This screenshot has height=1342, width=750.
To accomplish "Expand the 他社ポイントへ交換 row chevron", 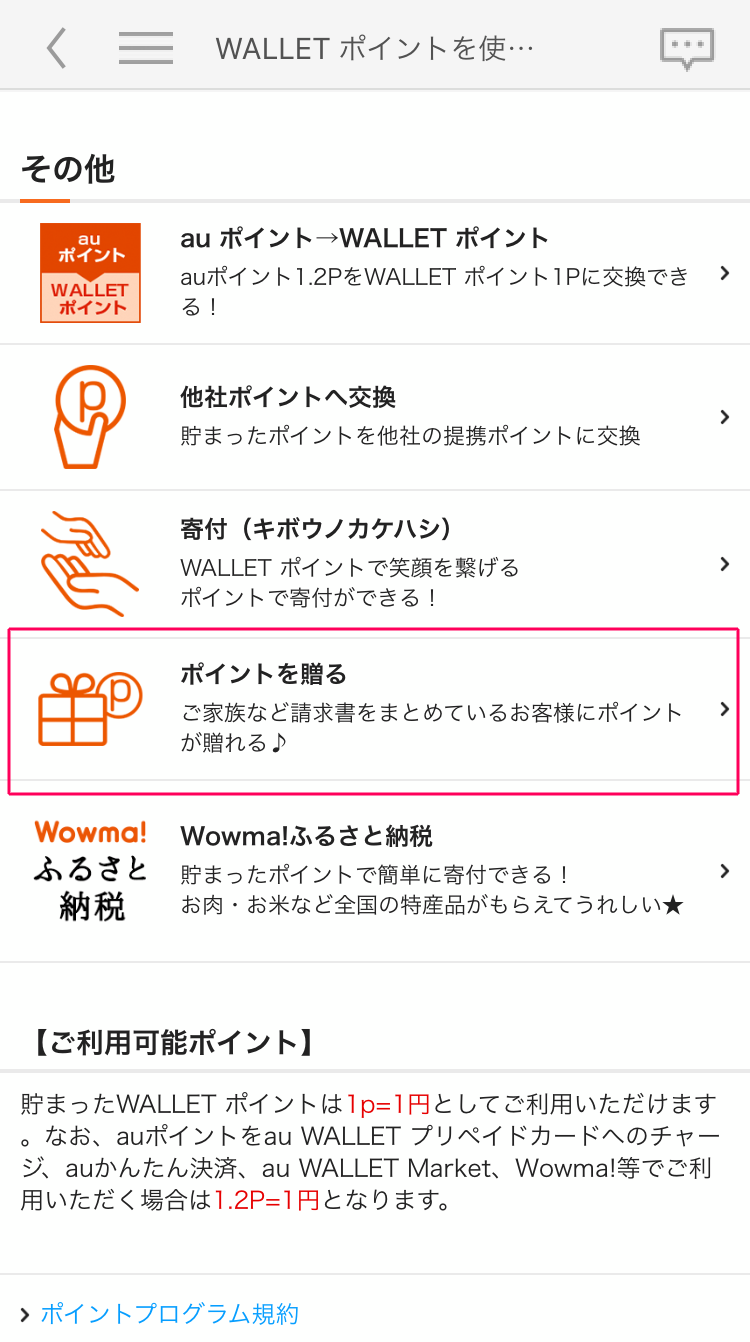I will coord(724,417).
